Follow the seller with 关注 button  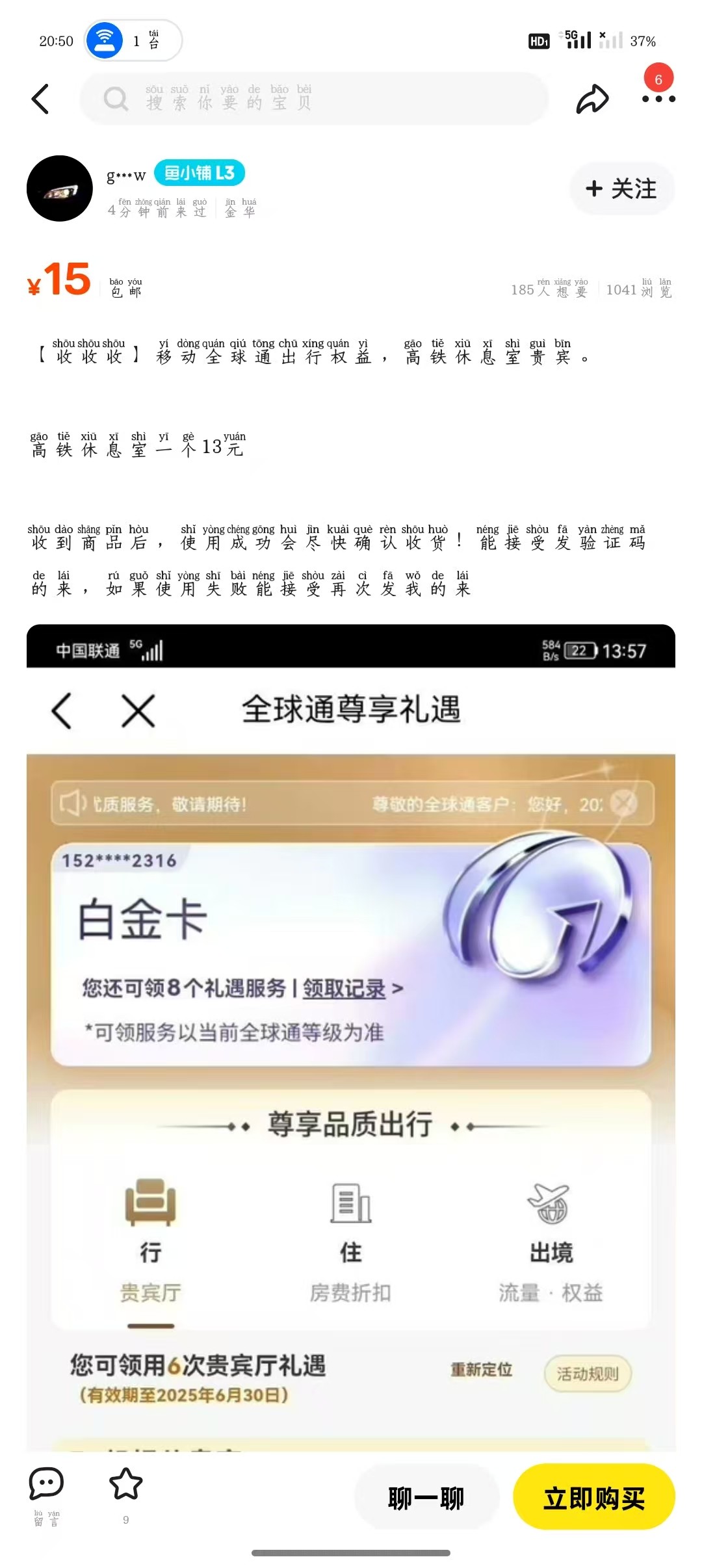click(621, 189)
